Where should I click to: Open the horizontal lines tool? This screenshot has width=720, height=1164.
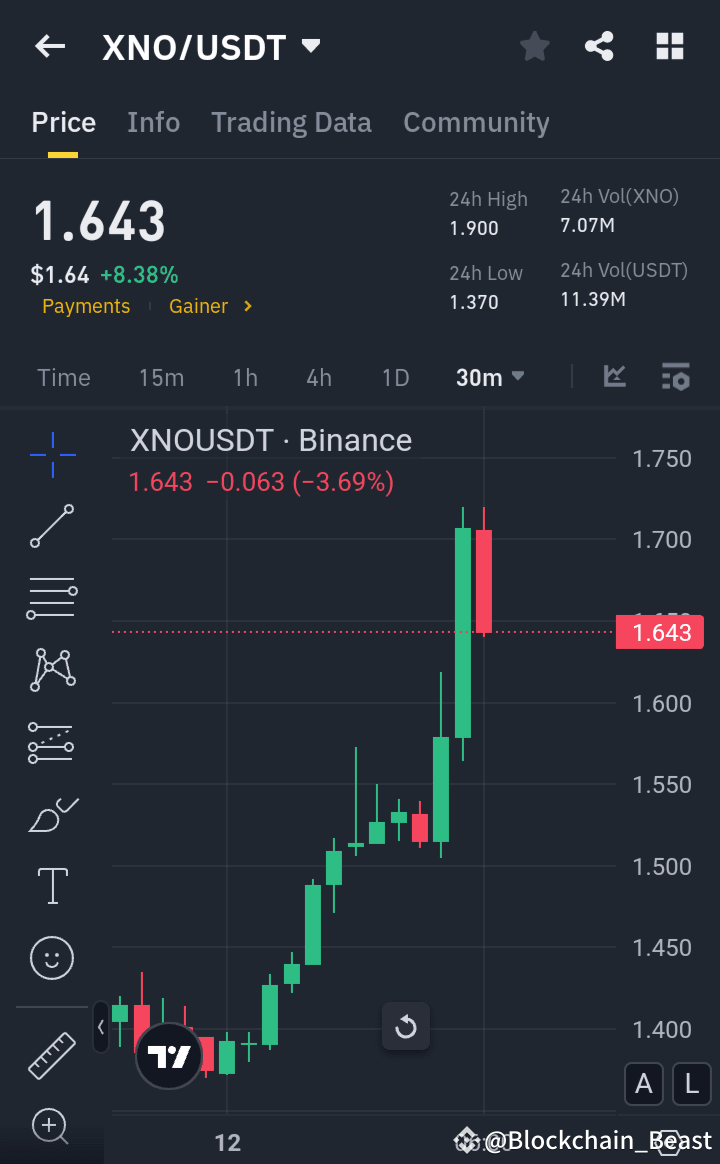point(51,598)
